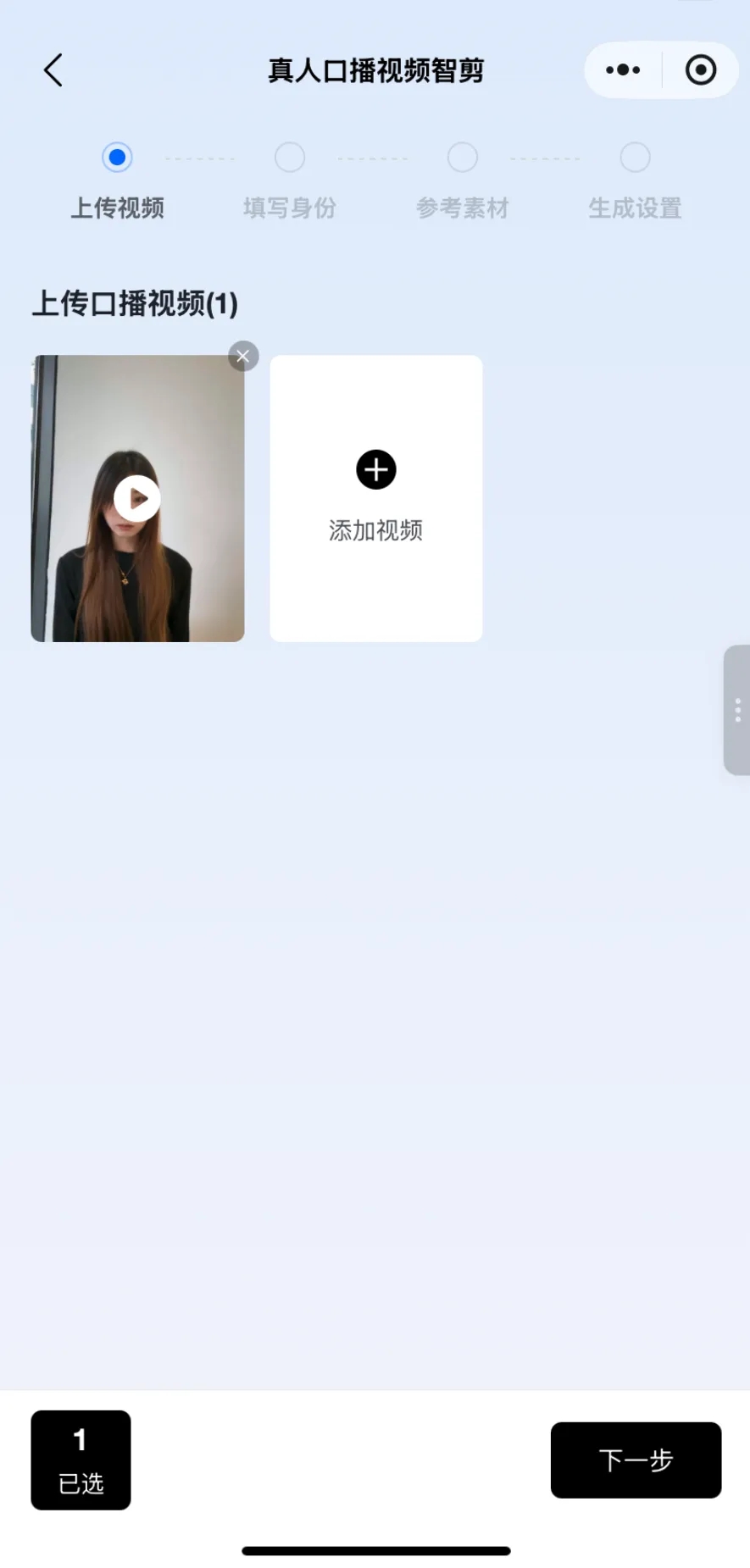Proceed with the 下一步 button
Viewport: 750px width, 1568px height.
point(636,1460)
